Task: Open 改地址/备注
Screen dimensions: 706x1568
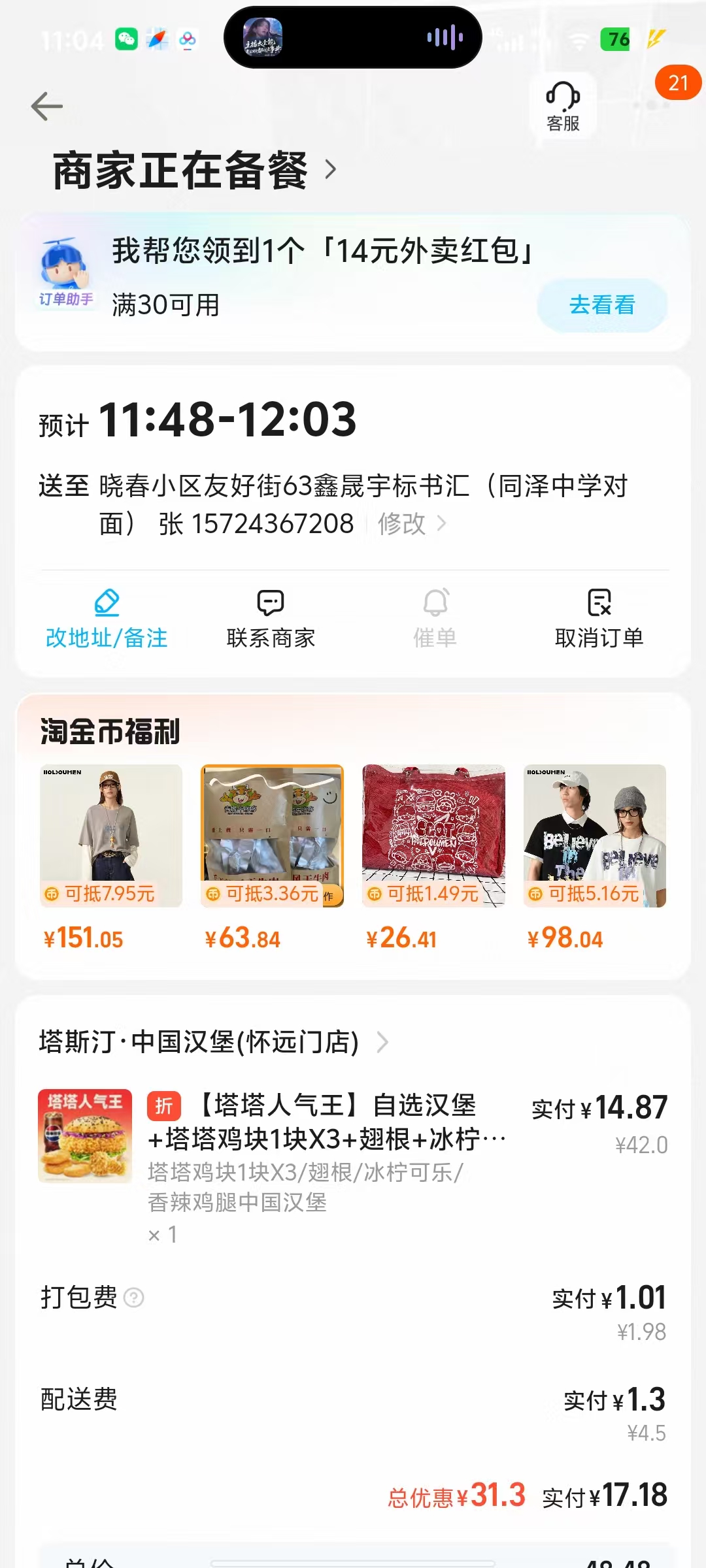Action: coord(107,619)
